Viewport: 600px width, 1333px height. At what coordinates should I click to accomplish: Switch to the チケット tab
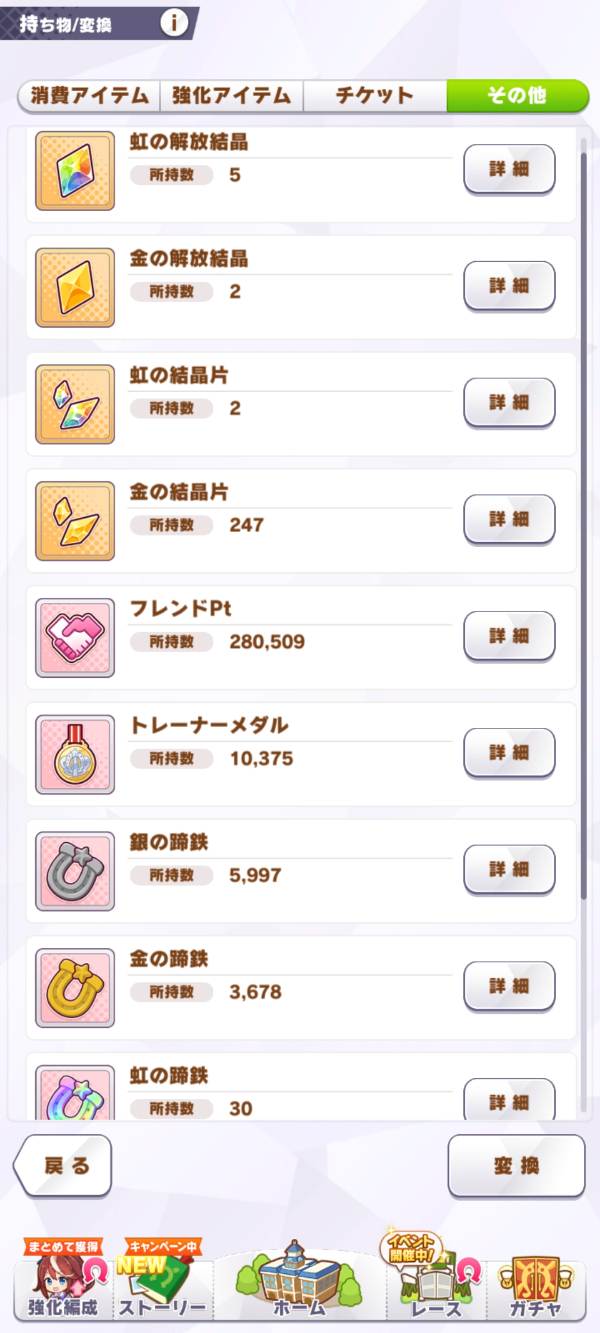pos(374,96)
